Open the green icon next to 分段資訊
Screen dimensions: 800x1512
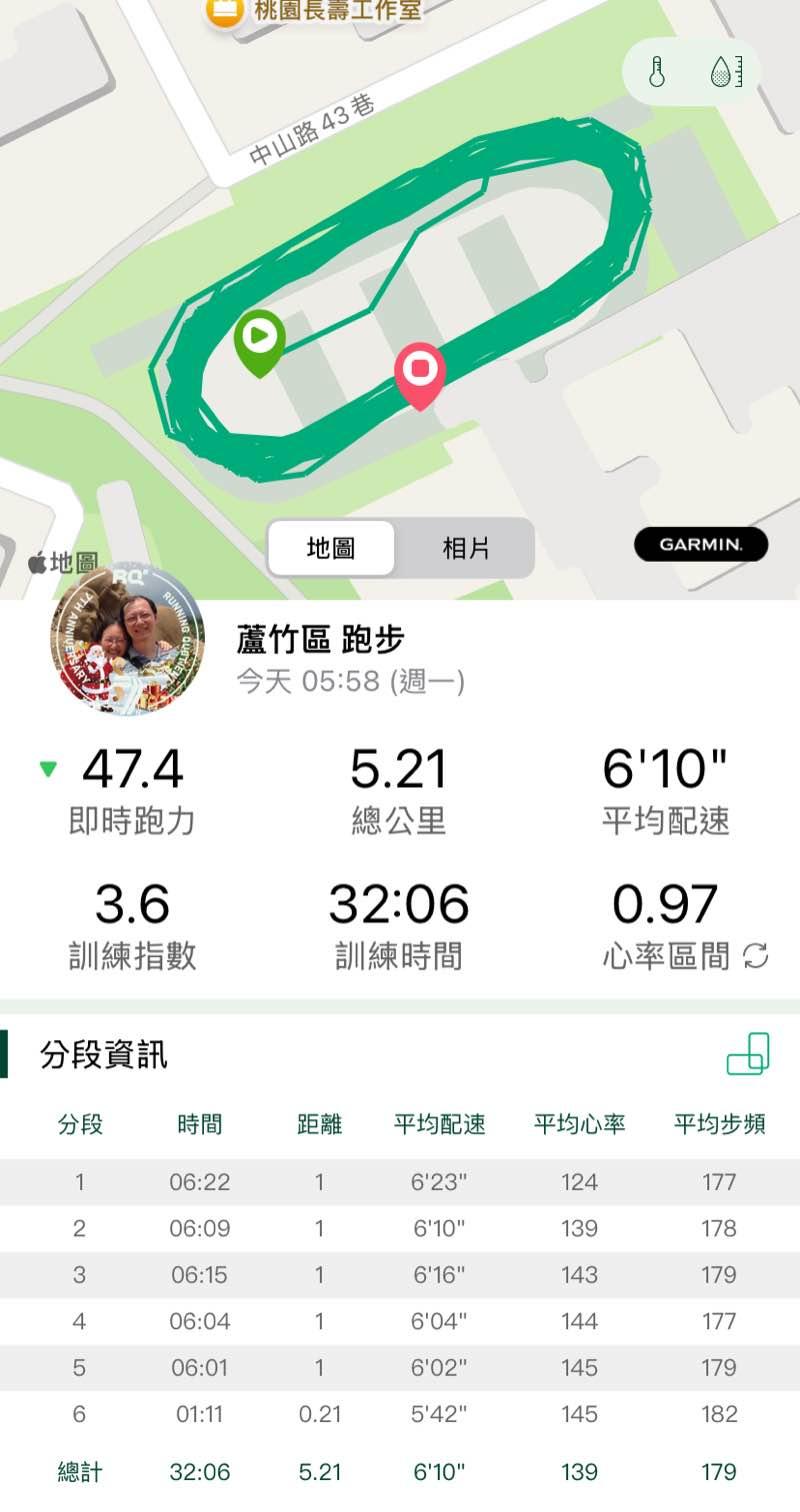tap(748, 1054)
